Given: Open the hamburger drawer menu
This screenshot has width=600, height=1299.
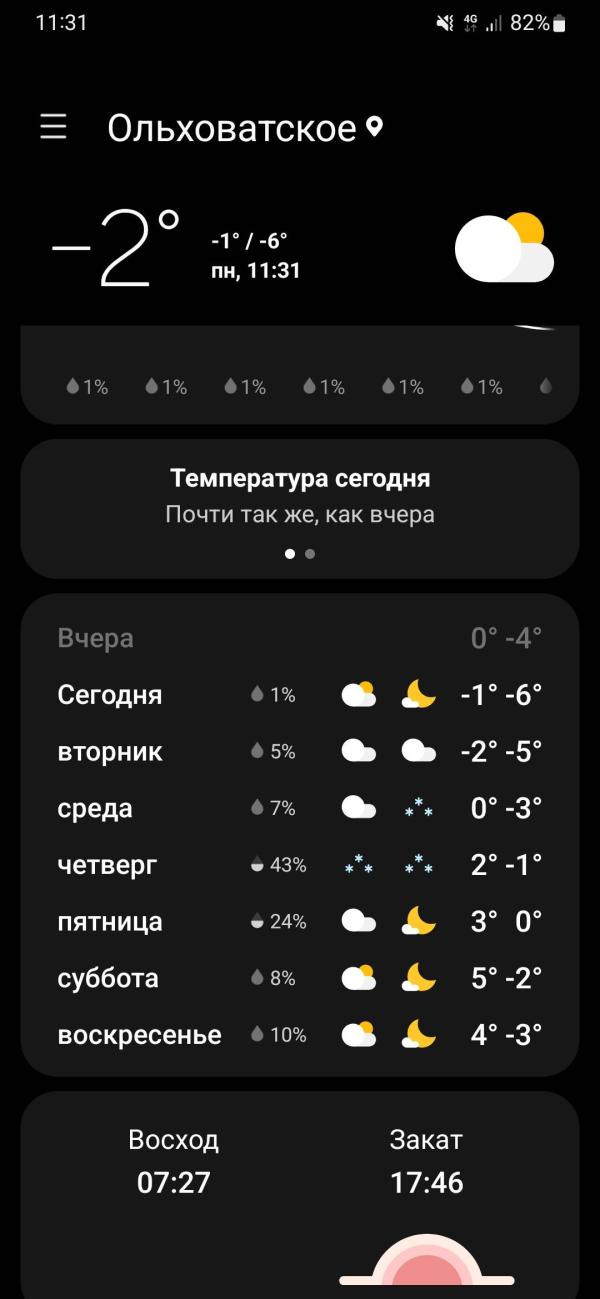Looking at the screenshot, I should 53,127.
